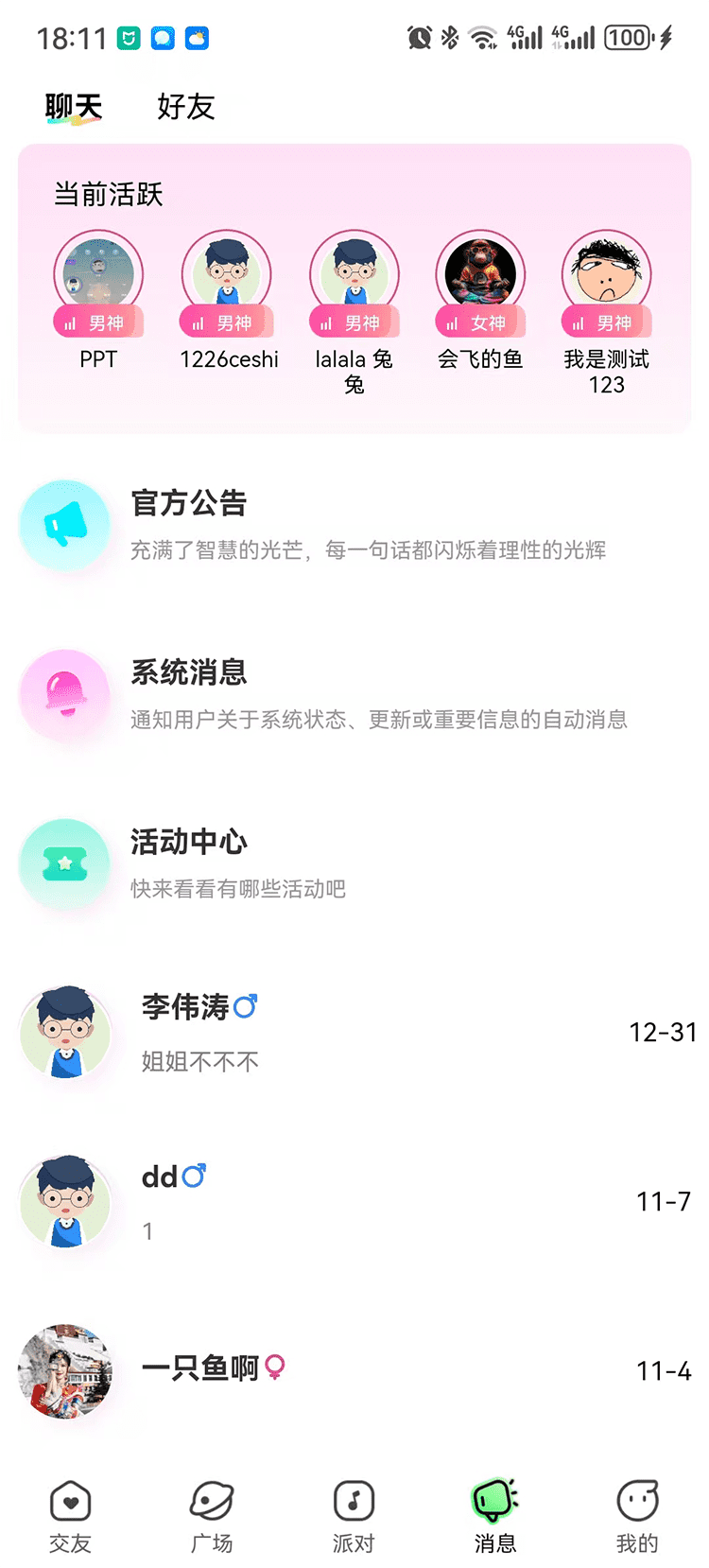Tap the female gender symbol beside 一只鱼啊
Image resolution: width=709 pixels, height=1568 pixels.
pyautogui.click(x=273, y=1368)
